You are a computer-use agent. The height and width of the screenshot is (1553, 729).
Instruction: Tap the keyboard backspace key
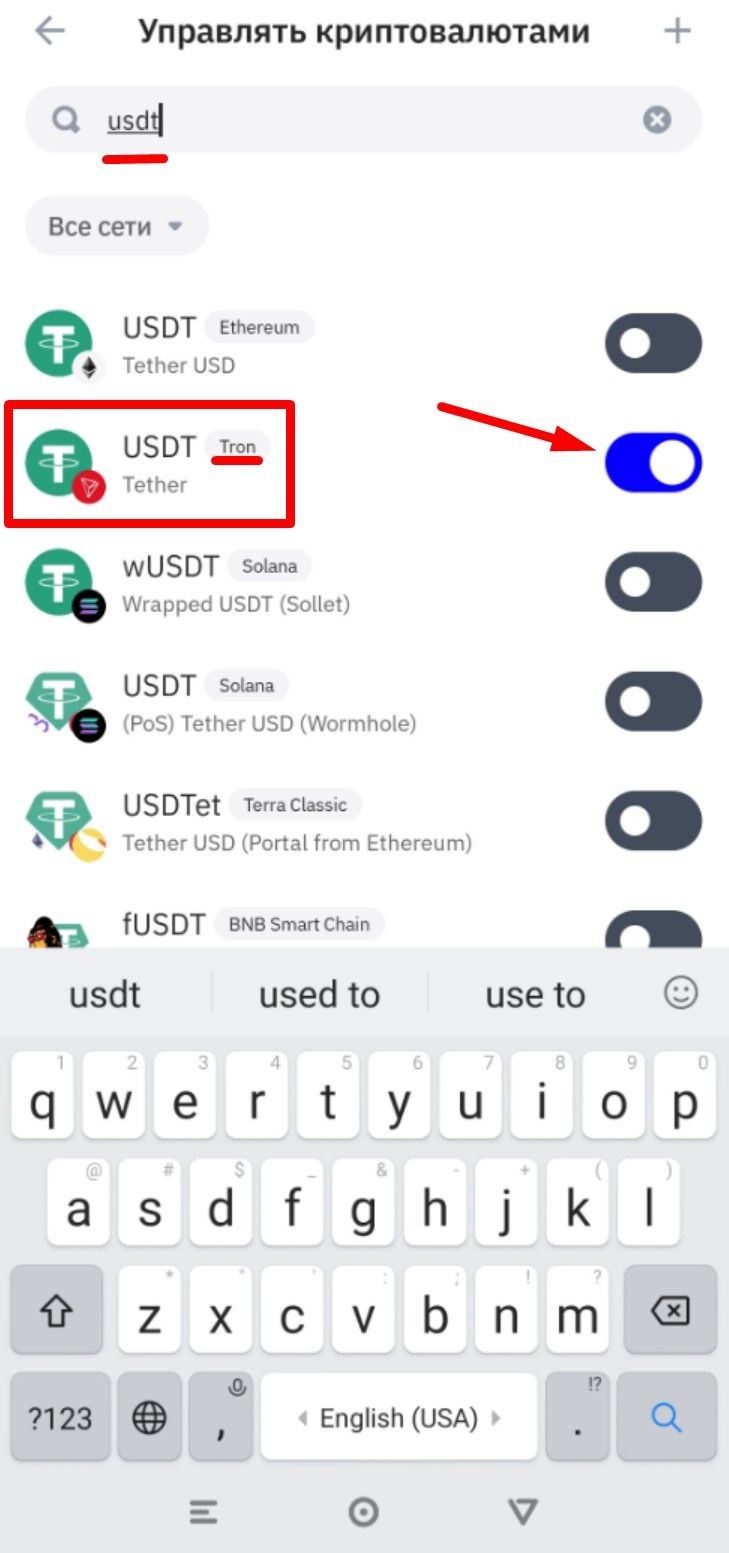(669, 1310)
